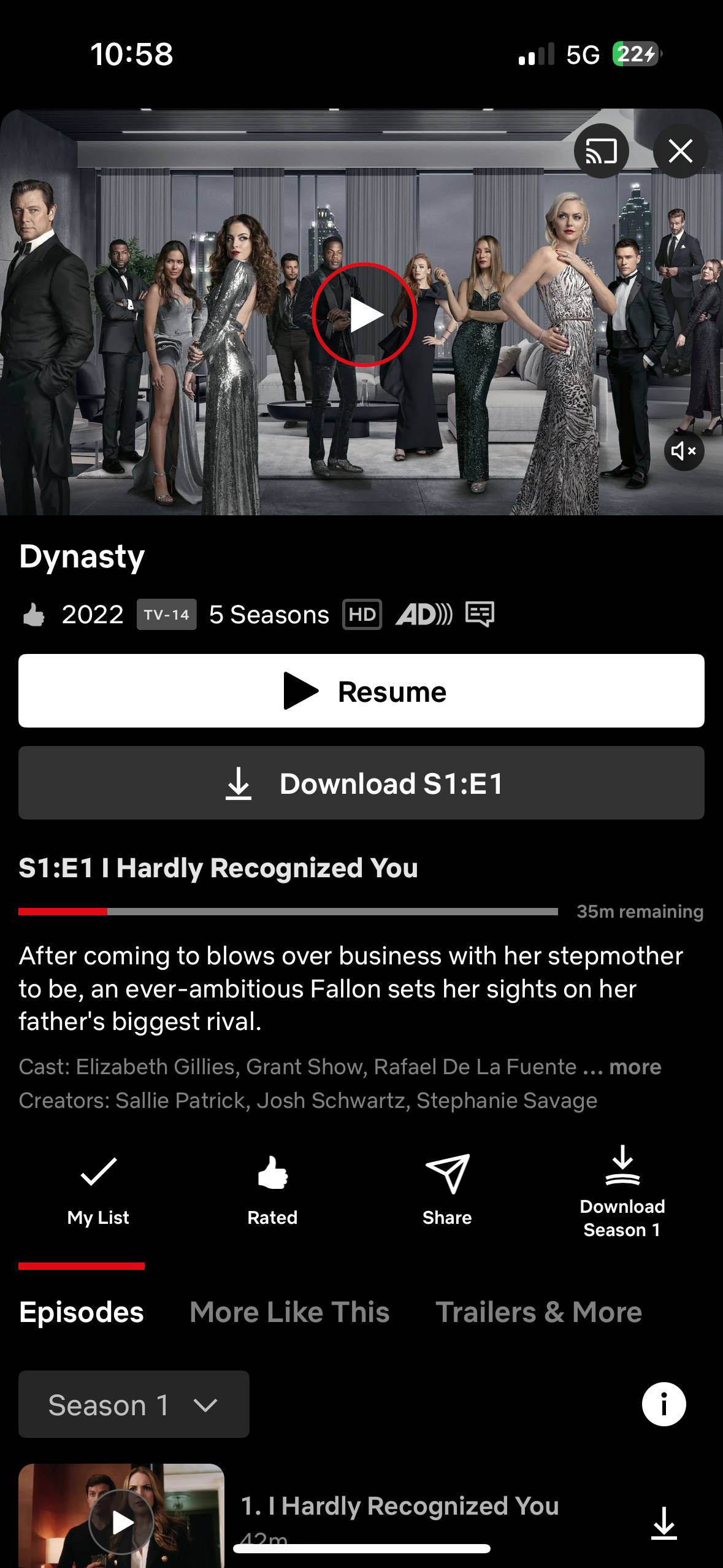Download episode 1 from the episode list
The image size is (723, 1568).
[664, 1523]
